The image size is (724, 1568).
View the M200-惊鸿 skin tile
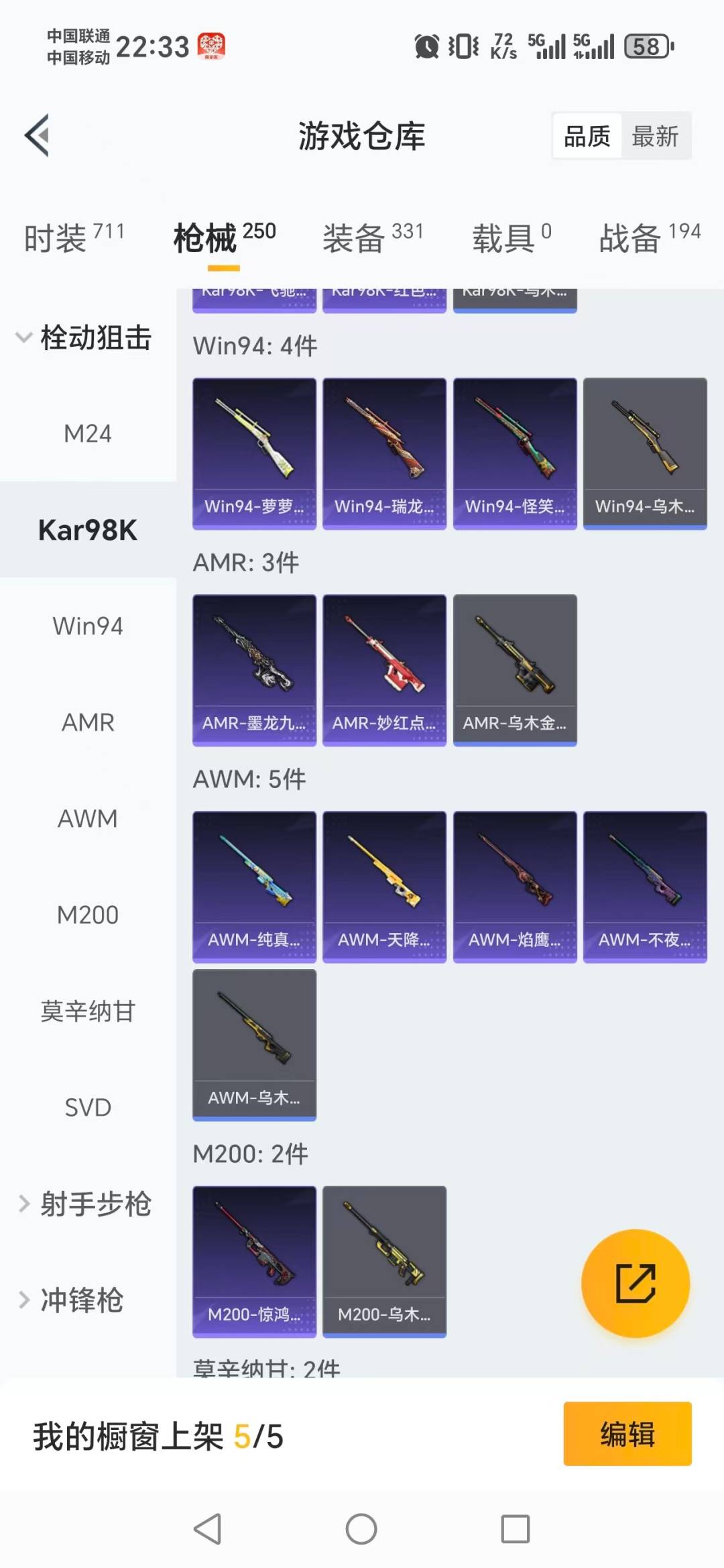pos(254,1262)
